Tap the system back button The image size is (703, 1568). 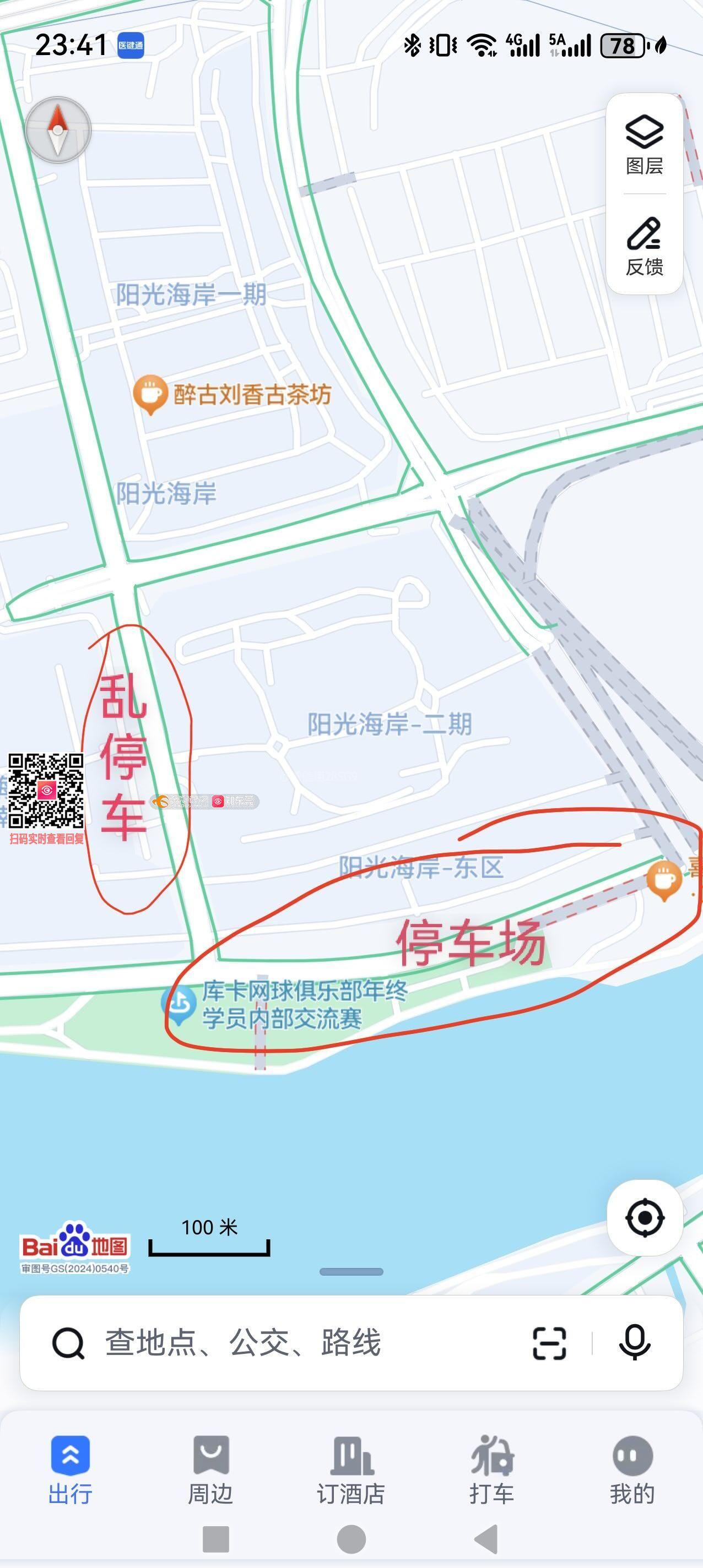[x=486, y=1539]
